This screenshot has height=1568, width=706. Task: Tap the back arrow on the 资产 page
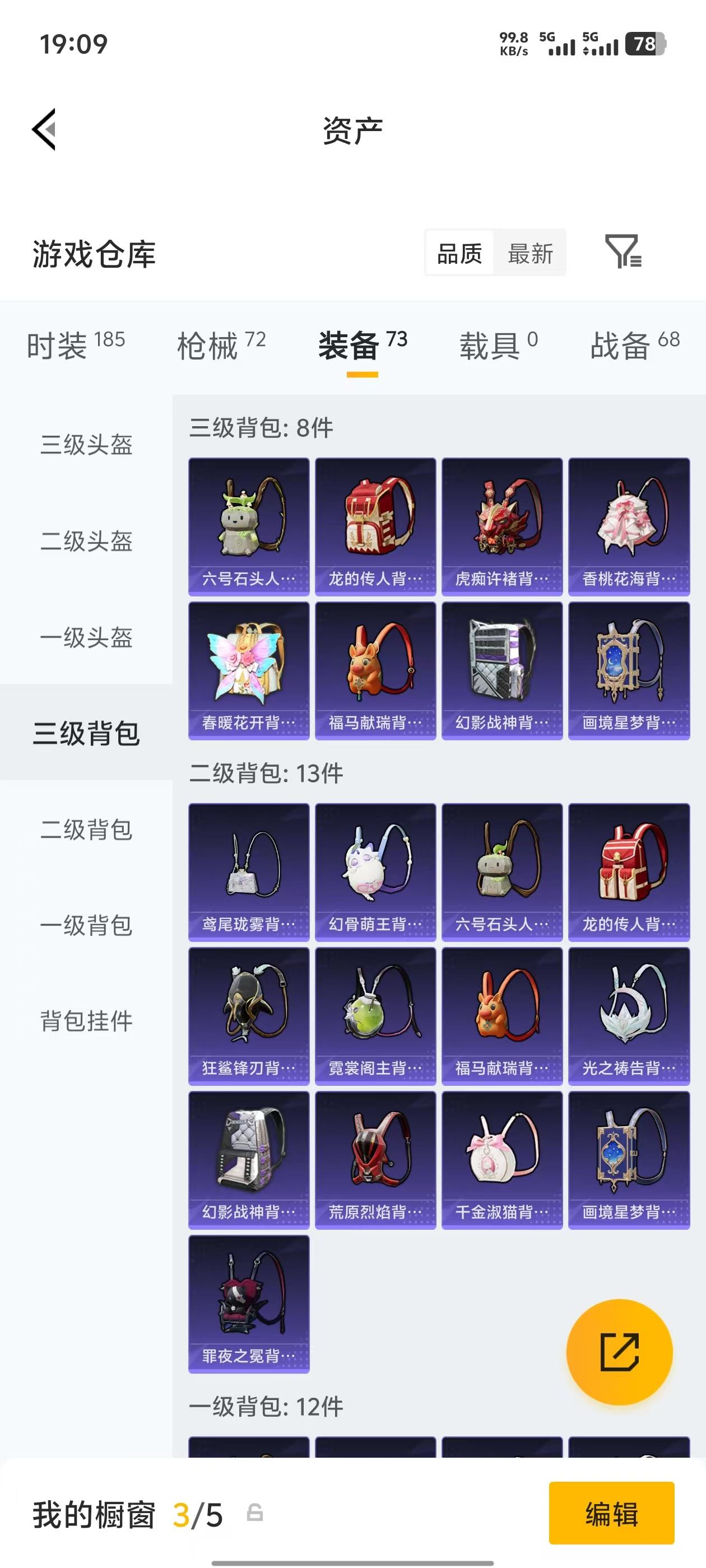(43, 130)
